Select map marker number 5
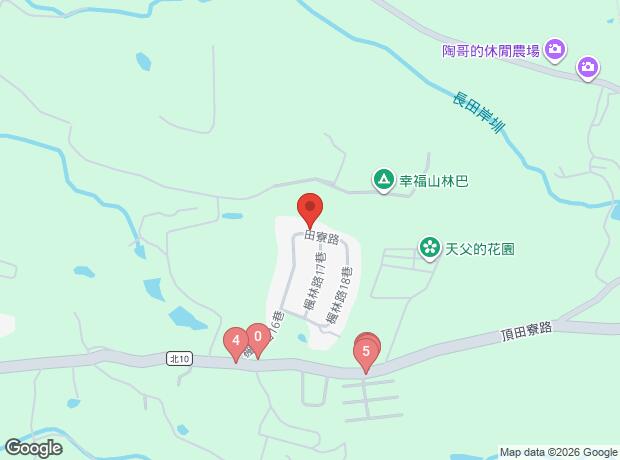 (x=366, y=353)
